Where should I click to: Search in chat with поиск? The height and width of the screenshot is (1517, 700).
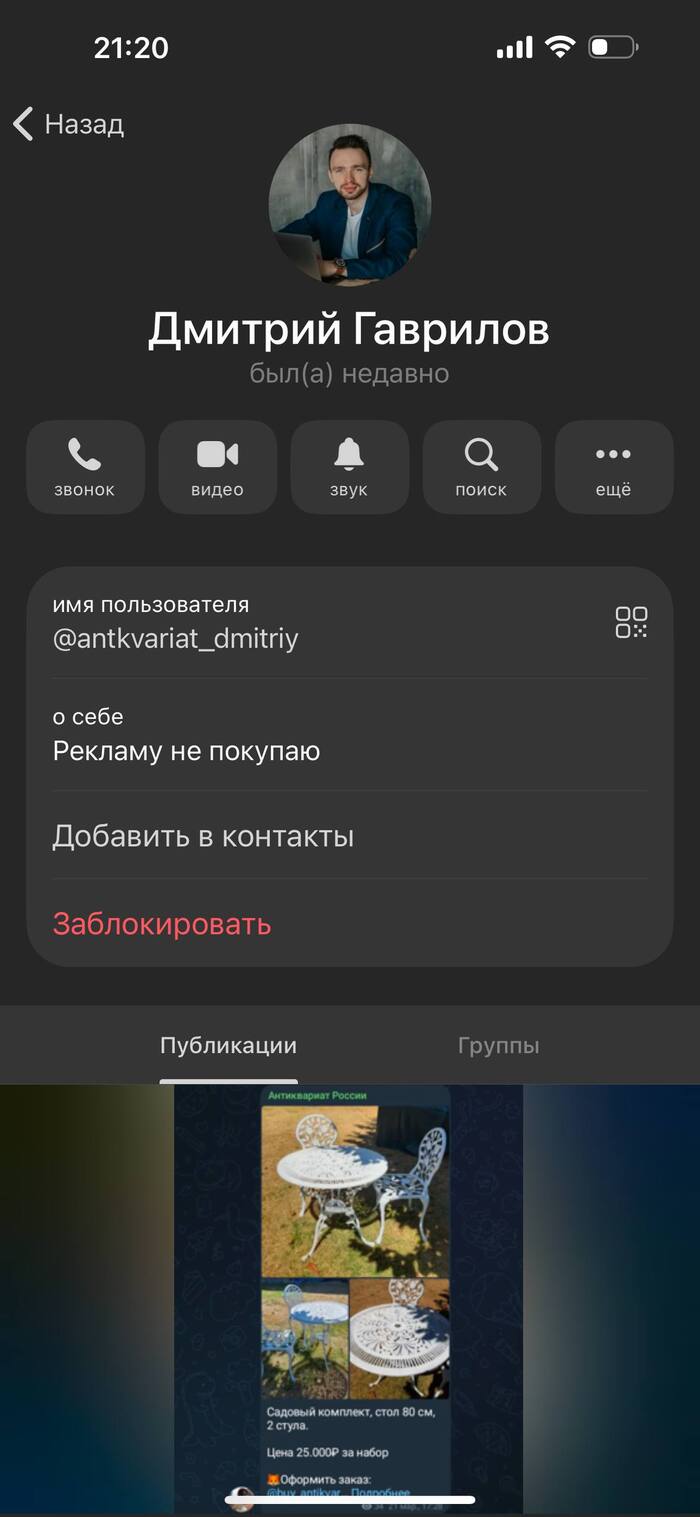click(x=481, y=467)
